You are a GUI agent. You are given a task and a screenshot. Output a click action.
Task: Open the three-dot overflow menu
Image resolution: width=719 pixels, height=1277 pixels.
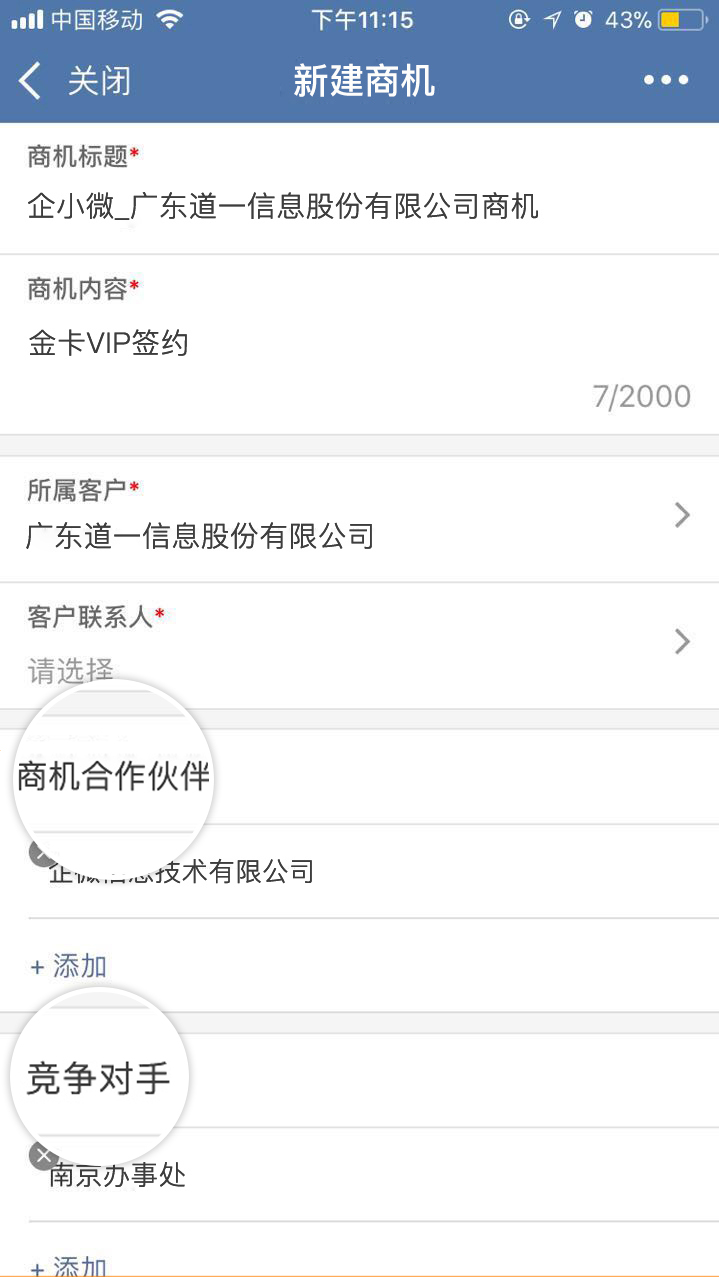pyautogui.click(x=666, y=81)
